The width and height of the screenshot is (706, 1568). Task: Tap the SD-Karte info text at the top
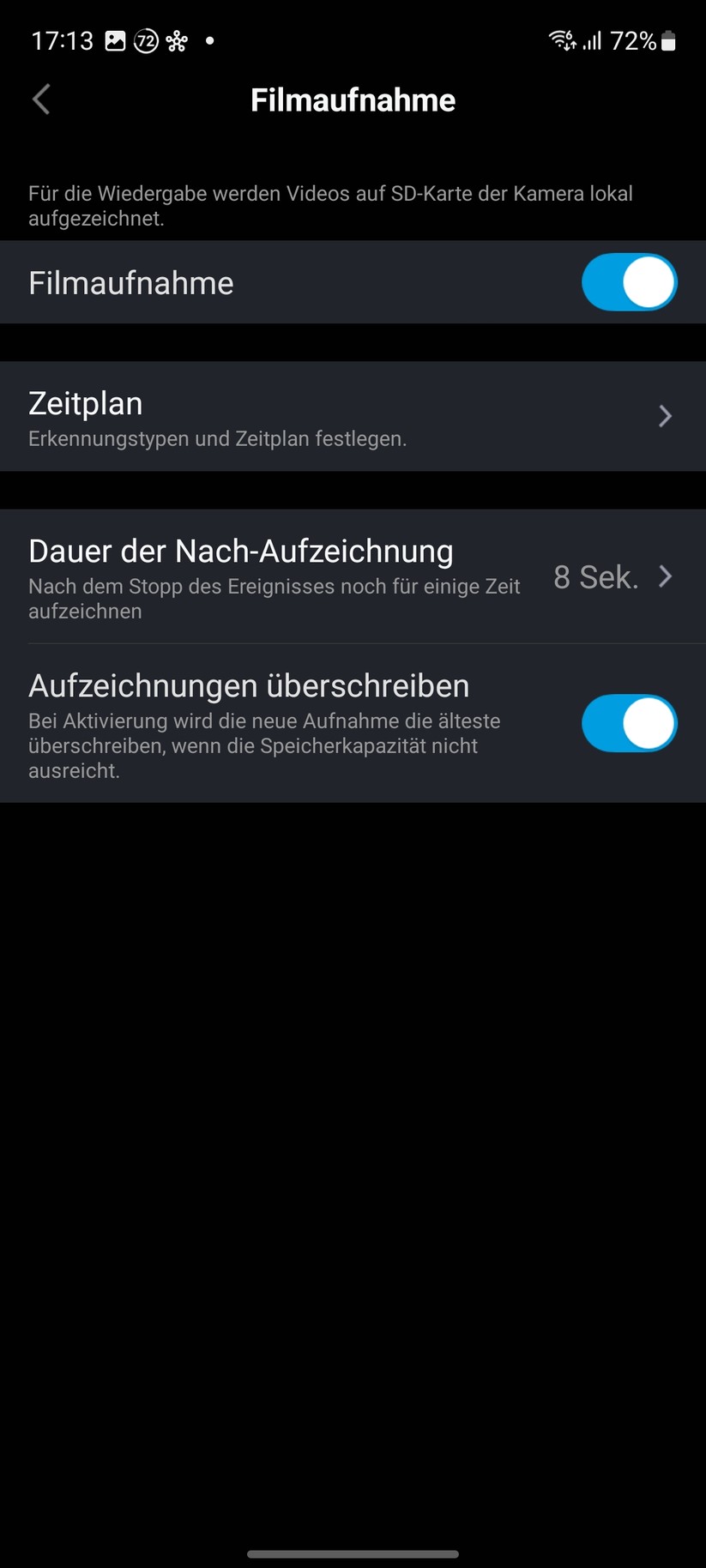(330, 206)
